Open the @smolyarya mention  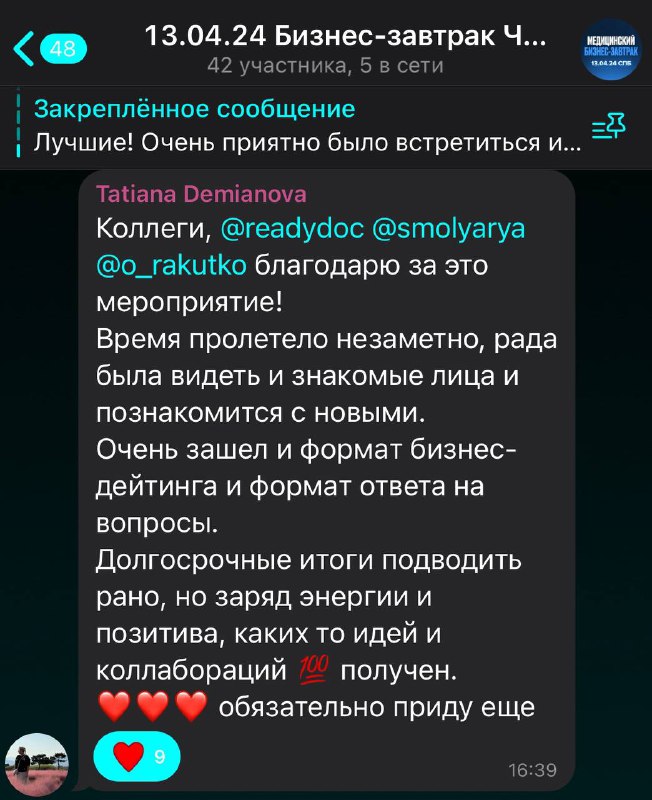click(448, 231)
